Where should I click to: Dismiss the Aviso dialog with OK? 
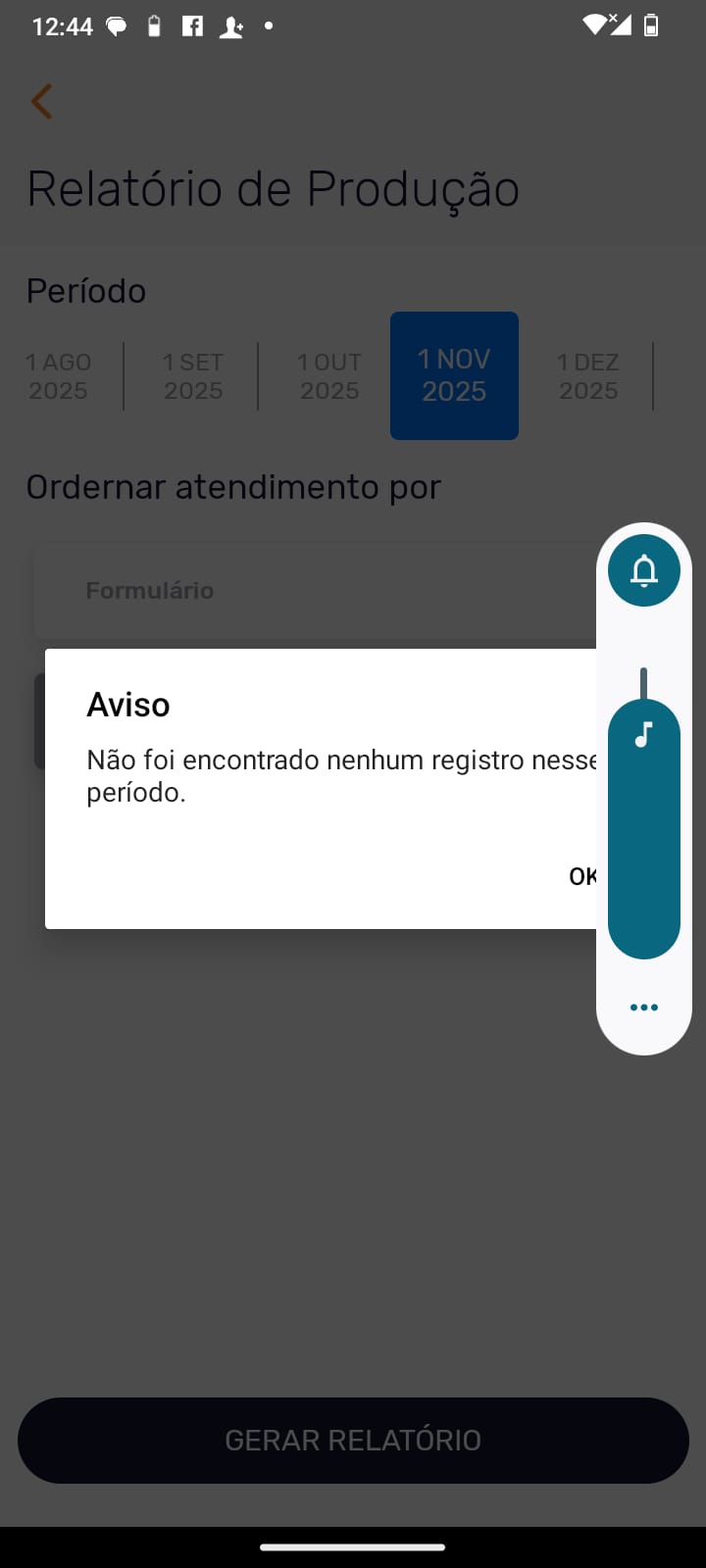[x=582, y=876]
